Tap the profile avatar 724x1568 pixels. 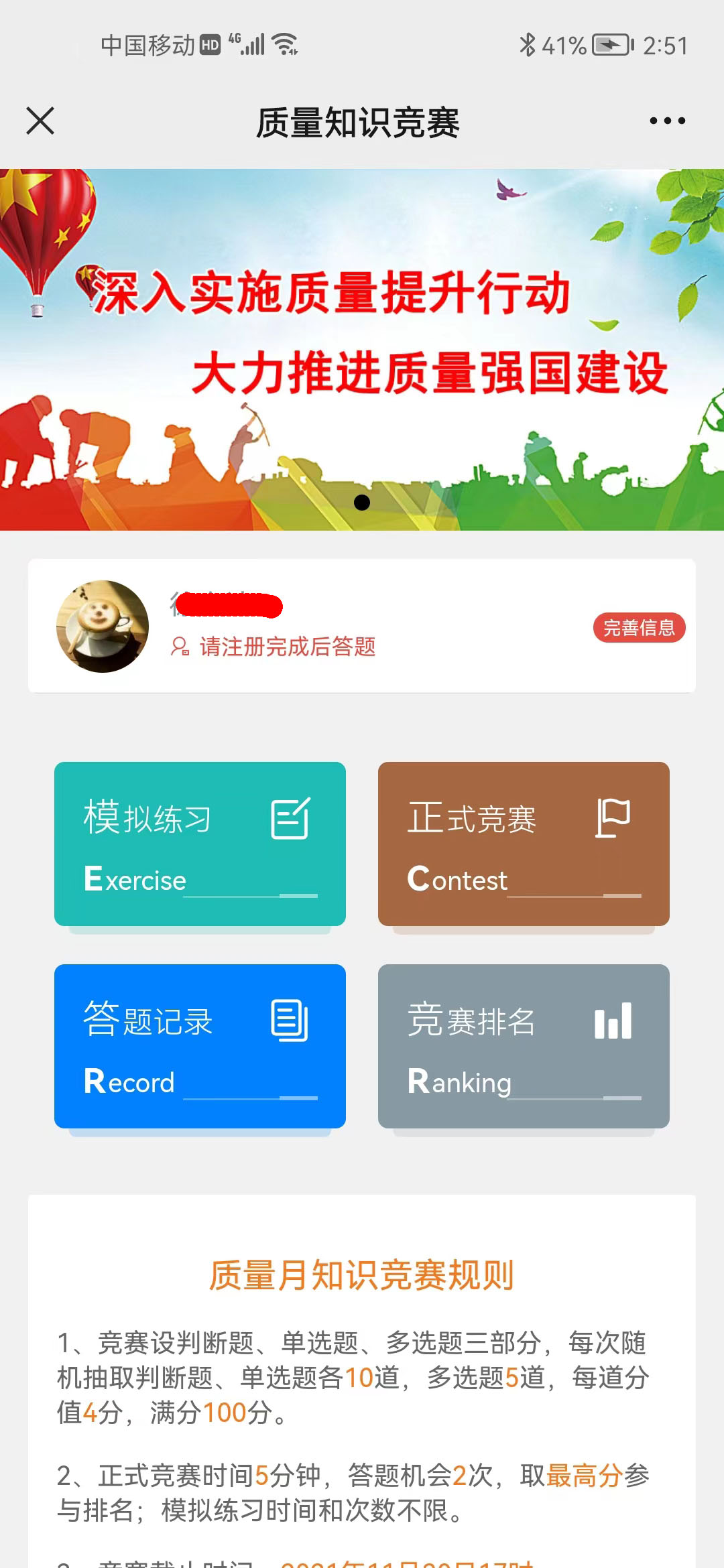pos(103,627)
